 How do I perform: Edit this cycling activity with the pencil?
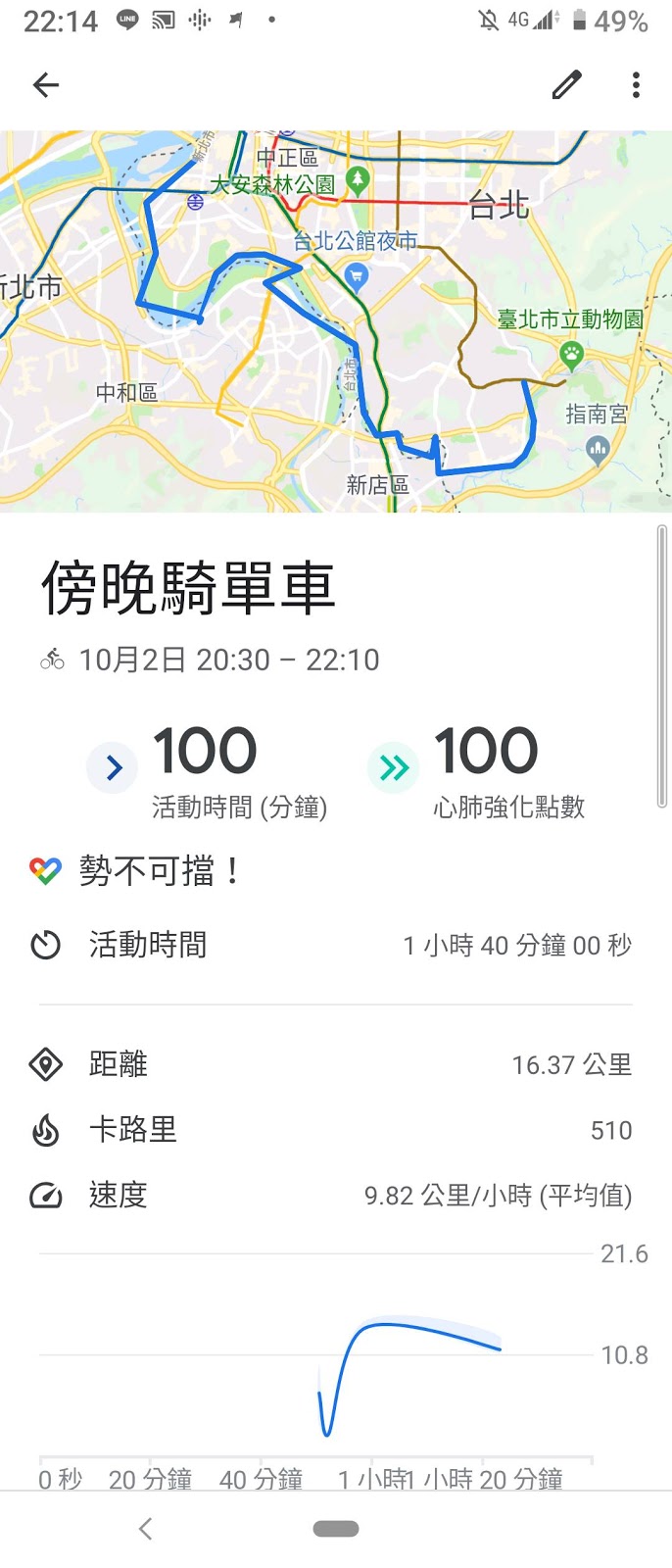click(x=566, y=85)
